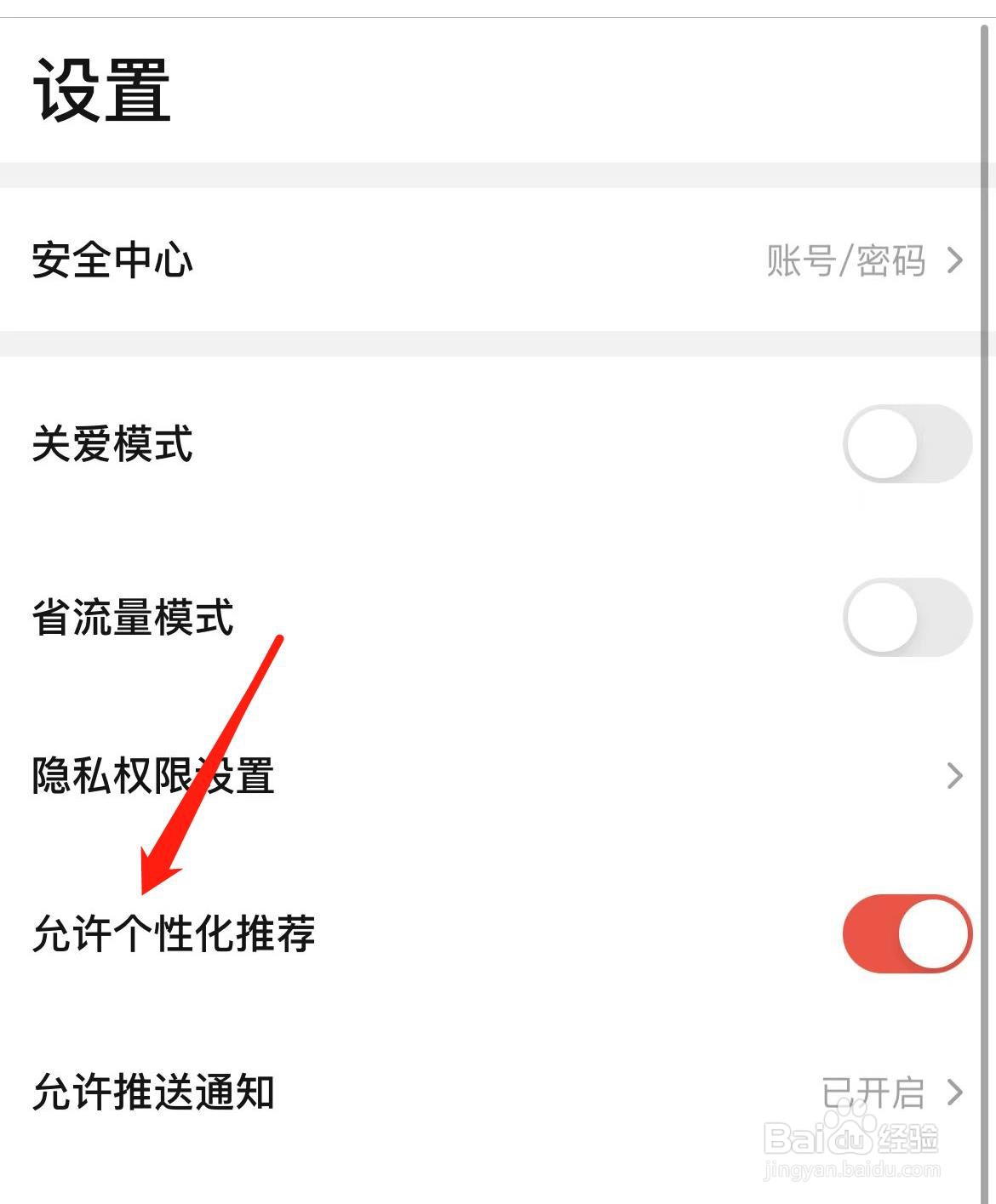Open 允许推送通知 details with the chevron
996x1204 pixels.
[x=957, y=1093]
